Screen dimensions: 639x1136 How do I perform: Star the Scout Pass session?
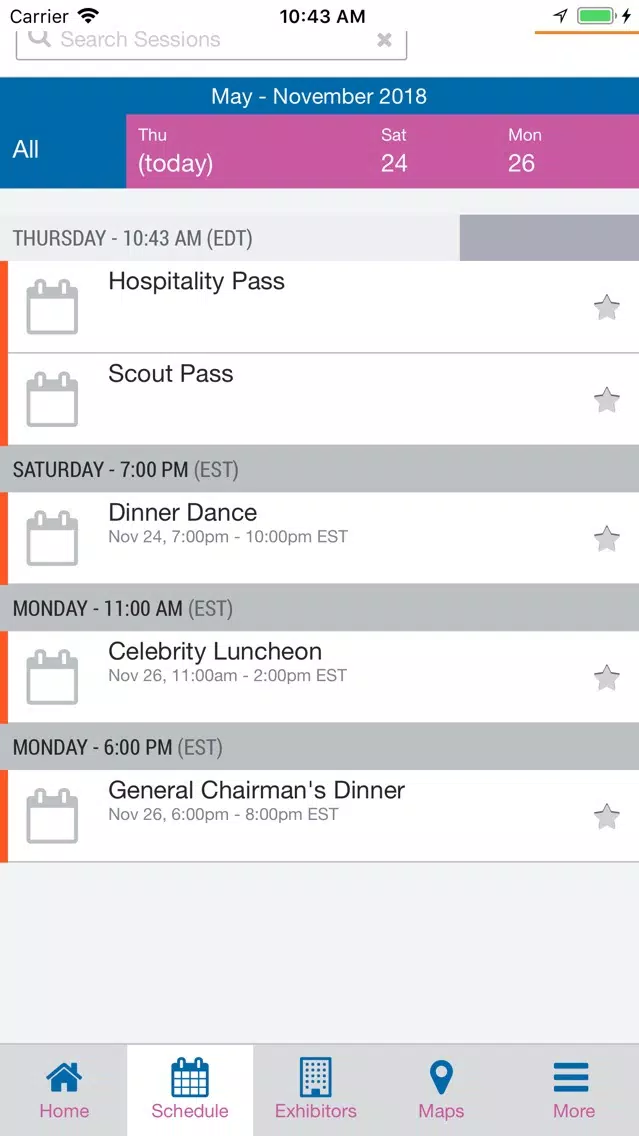(x=606, y=400)
